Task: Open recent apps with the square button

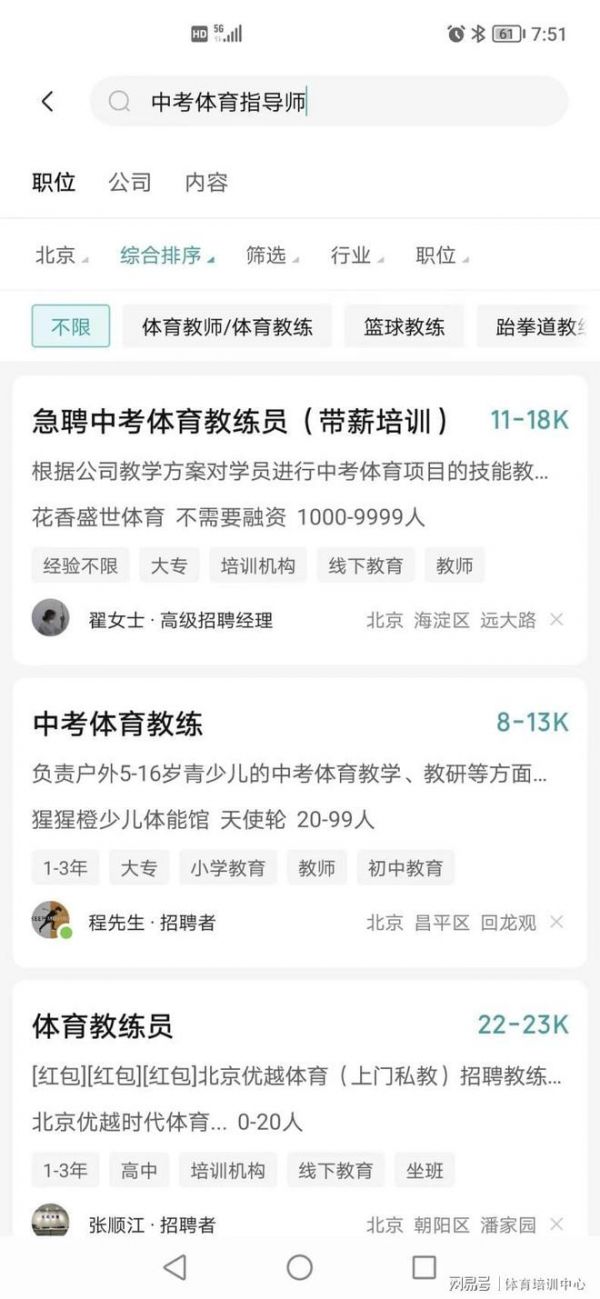Action: click(424, 1267)
